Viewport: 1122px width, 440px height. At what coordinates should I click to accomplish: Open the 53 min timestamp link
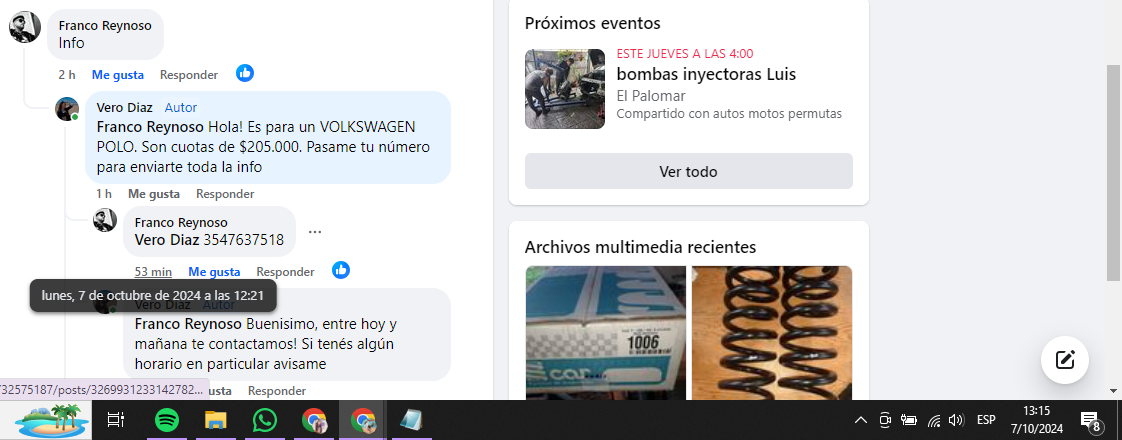154,272
